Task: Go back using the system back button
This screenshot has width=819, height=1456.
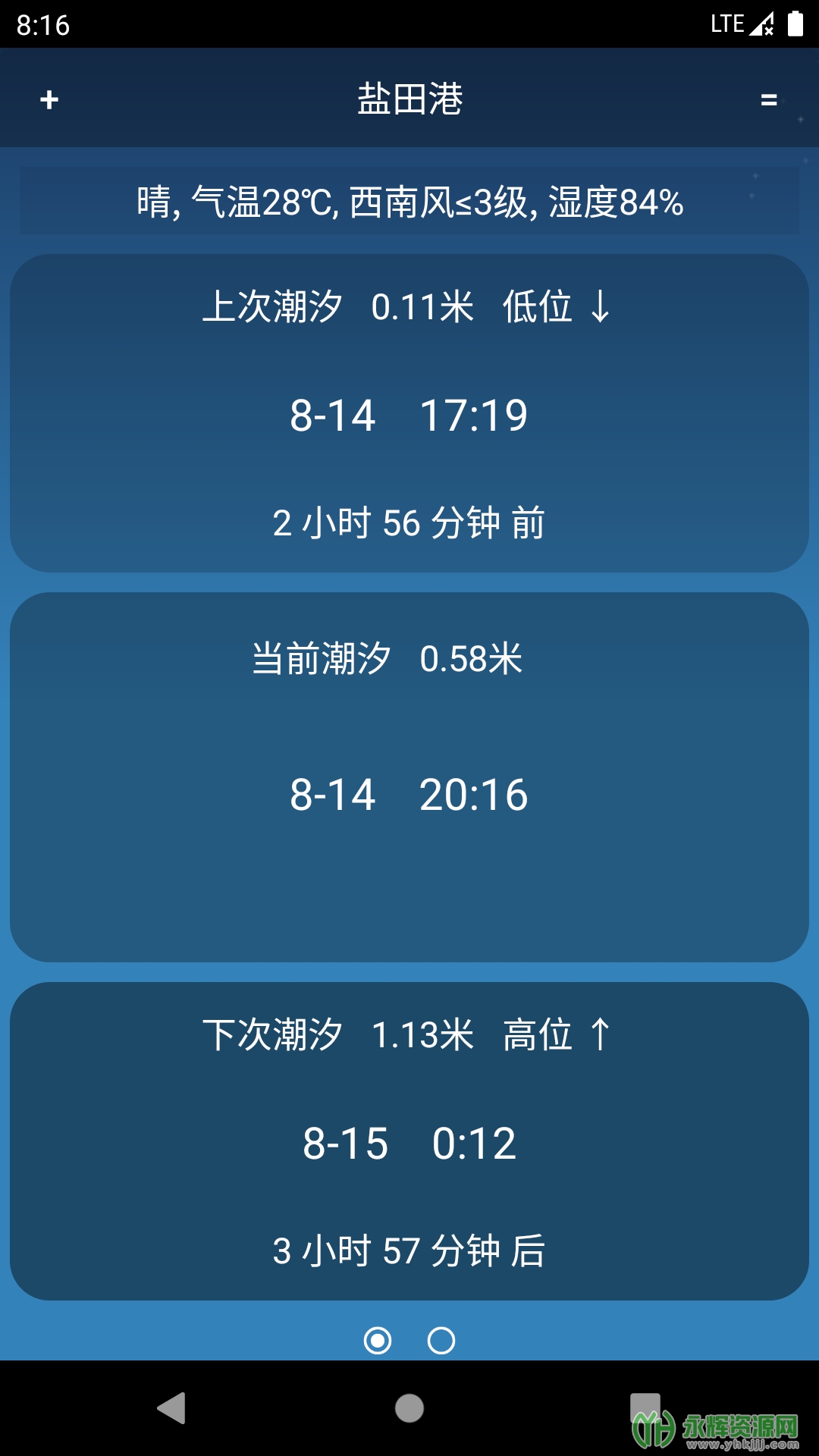Action: pos(171,1408)
